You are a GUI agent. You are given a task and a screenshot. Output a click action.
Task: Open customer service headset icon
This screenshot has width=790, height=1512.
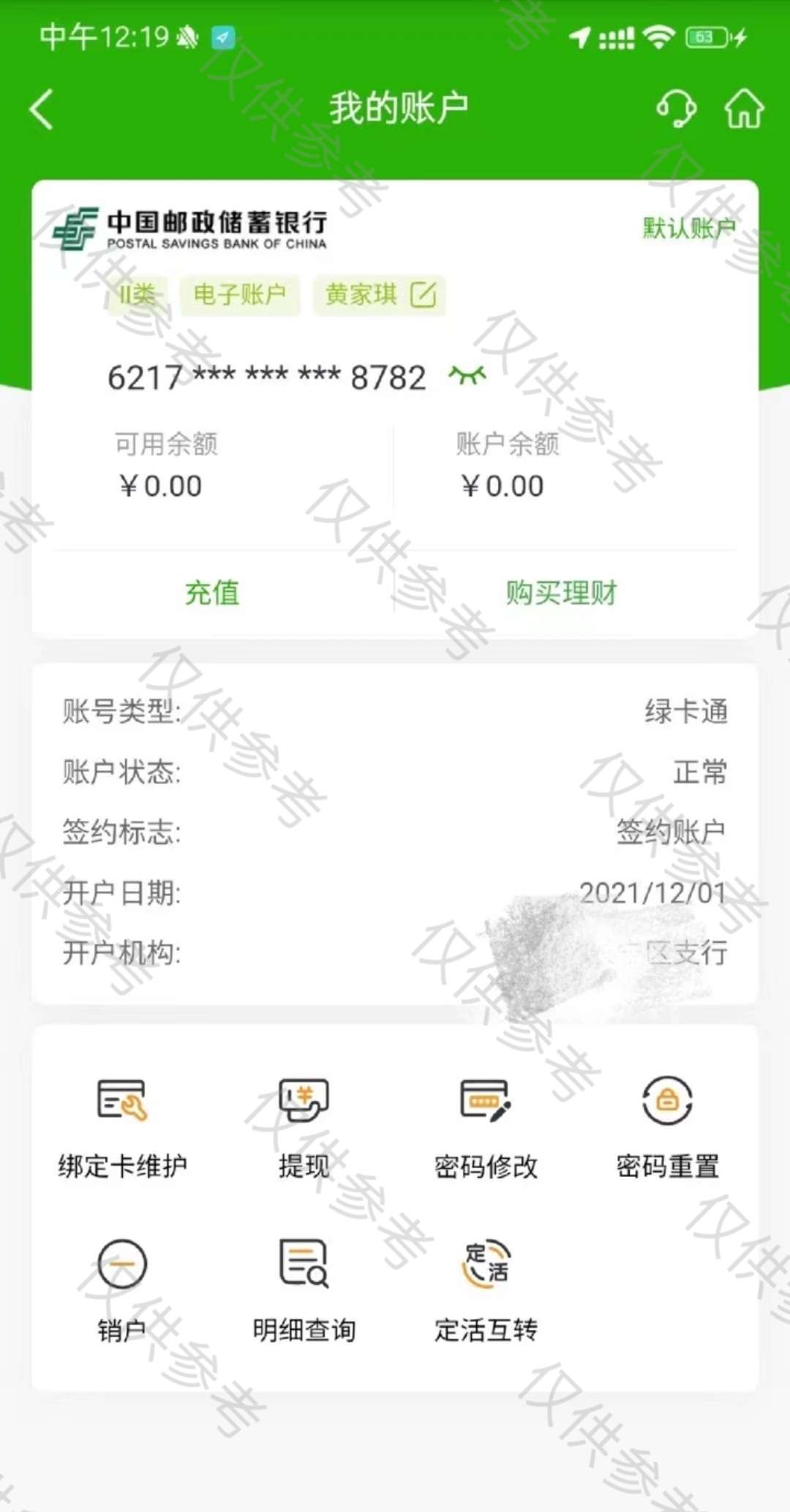(676, 110)
